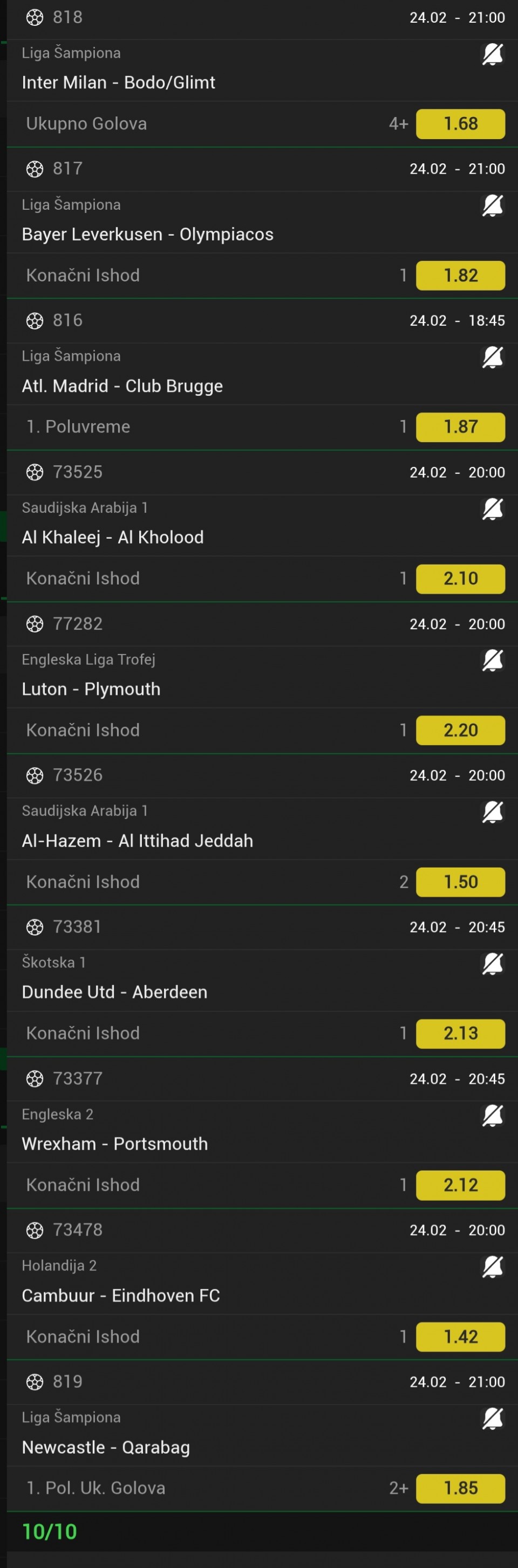Tap the bell icon for Atl. Madrid - Club Brugge
Screen dimensions: 518x1568
point(493,357)
